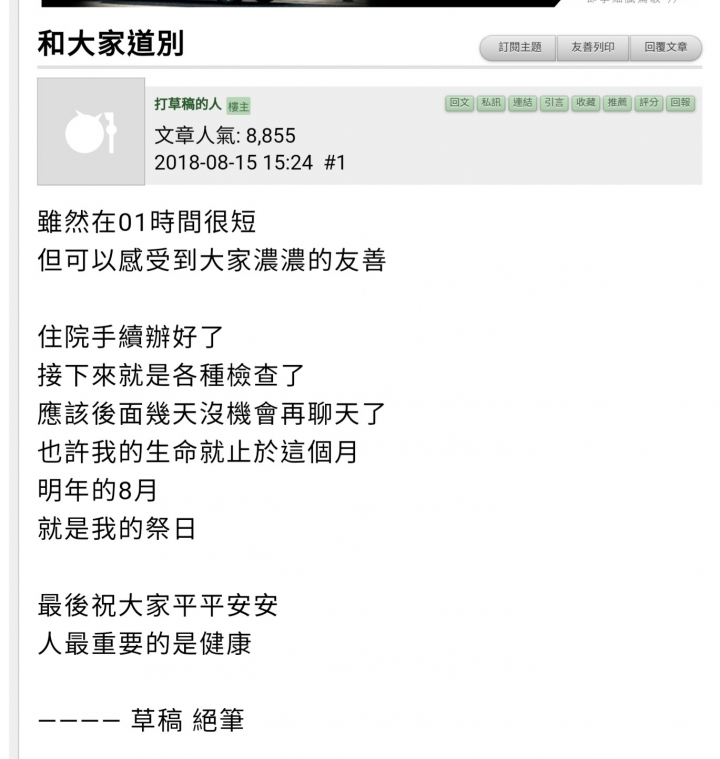The width and height of the screenshot is (720, 759).
Task: Open the profile of 打草稿的人
Action: point(188,104)
